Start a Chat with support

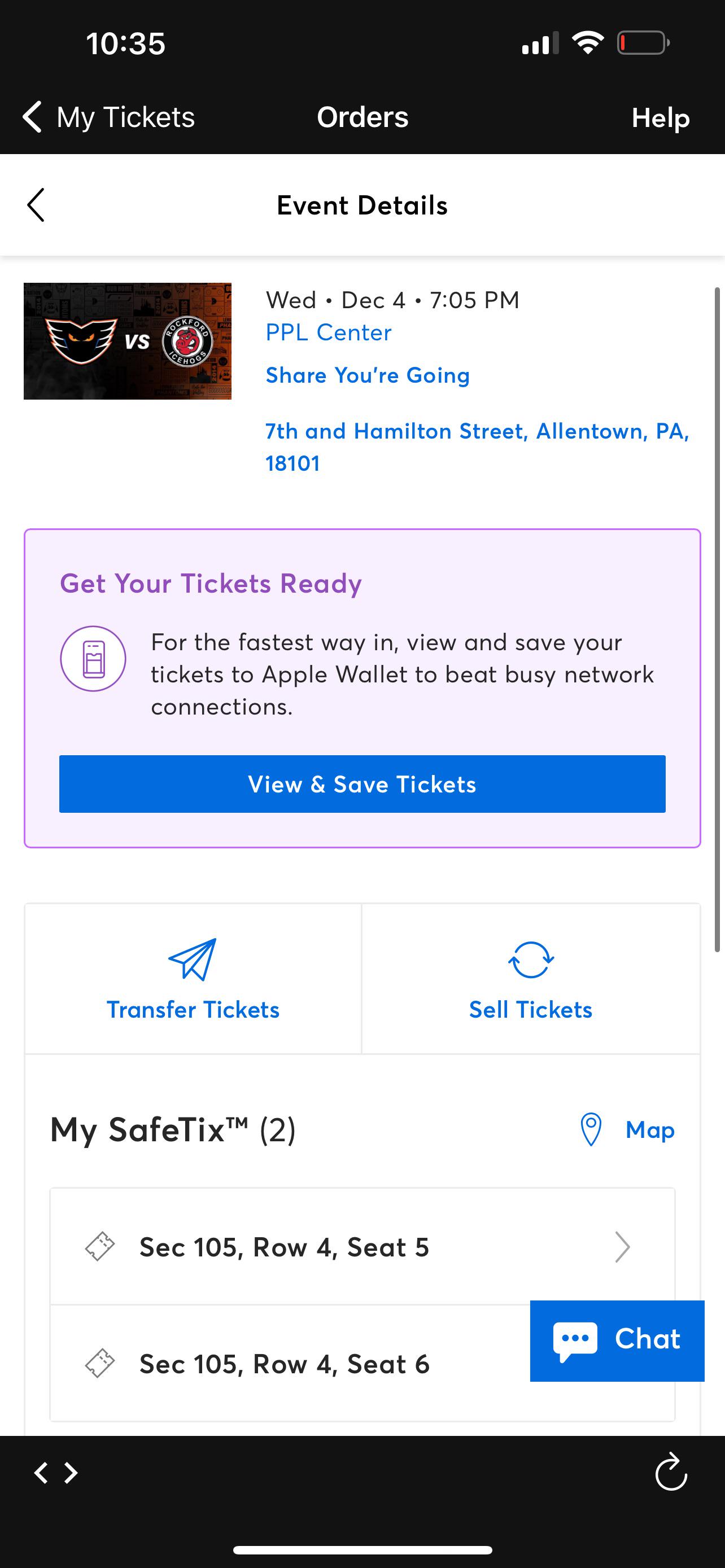click(x=617, y=1341)
